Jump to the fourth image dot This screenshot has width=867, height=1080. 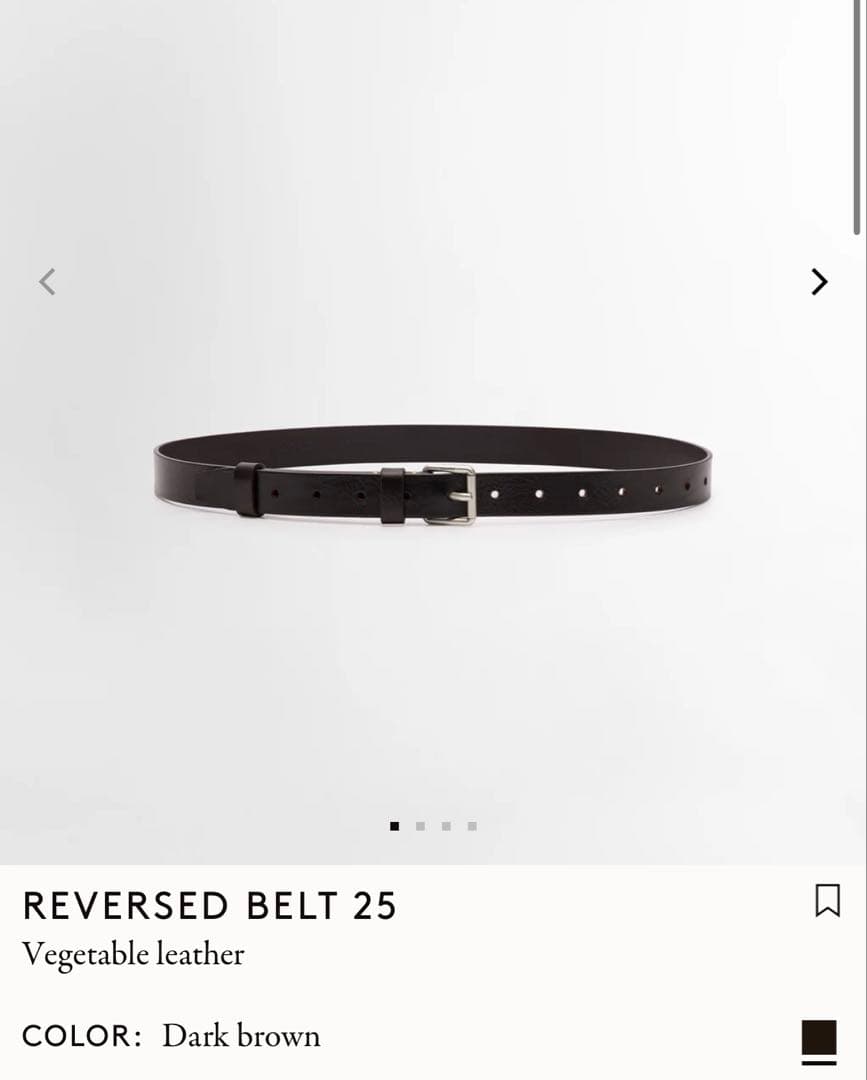pyautogui.click(x=472, y=826)
